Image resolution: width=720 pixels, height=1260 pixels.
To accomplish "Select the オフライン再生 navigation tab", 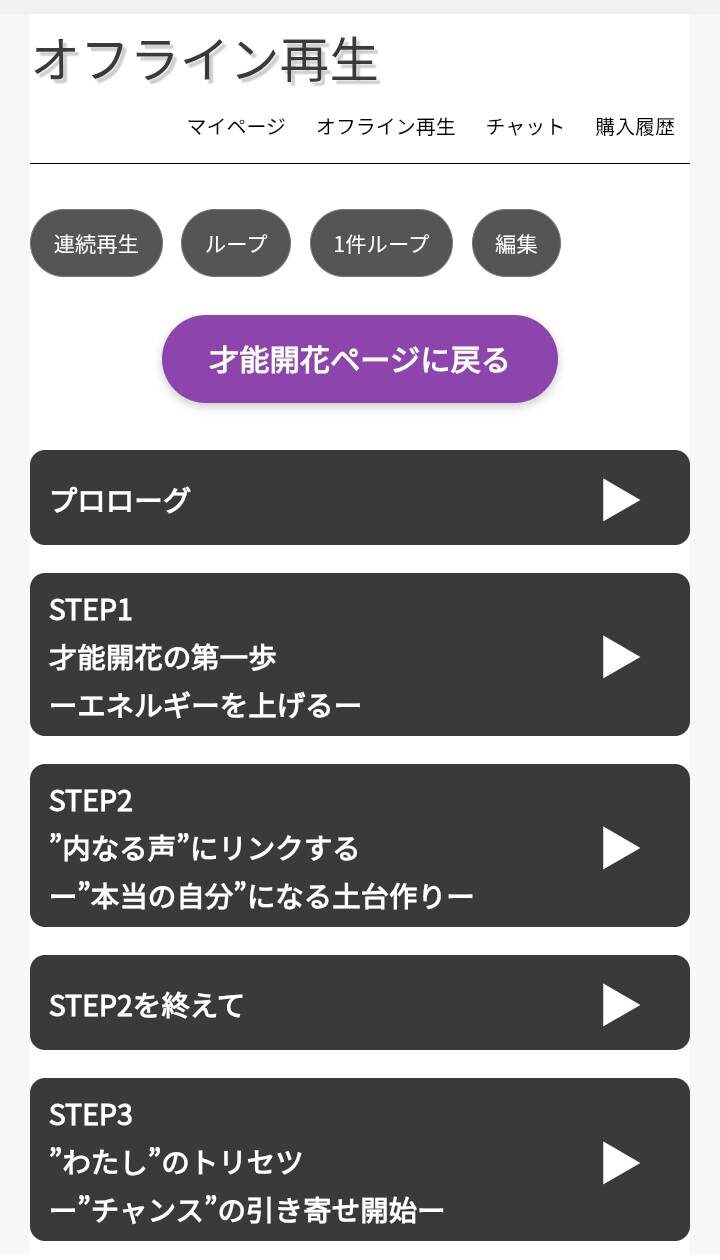I will pyautogui.click(x=385, y=127).
